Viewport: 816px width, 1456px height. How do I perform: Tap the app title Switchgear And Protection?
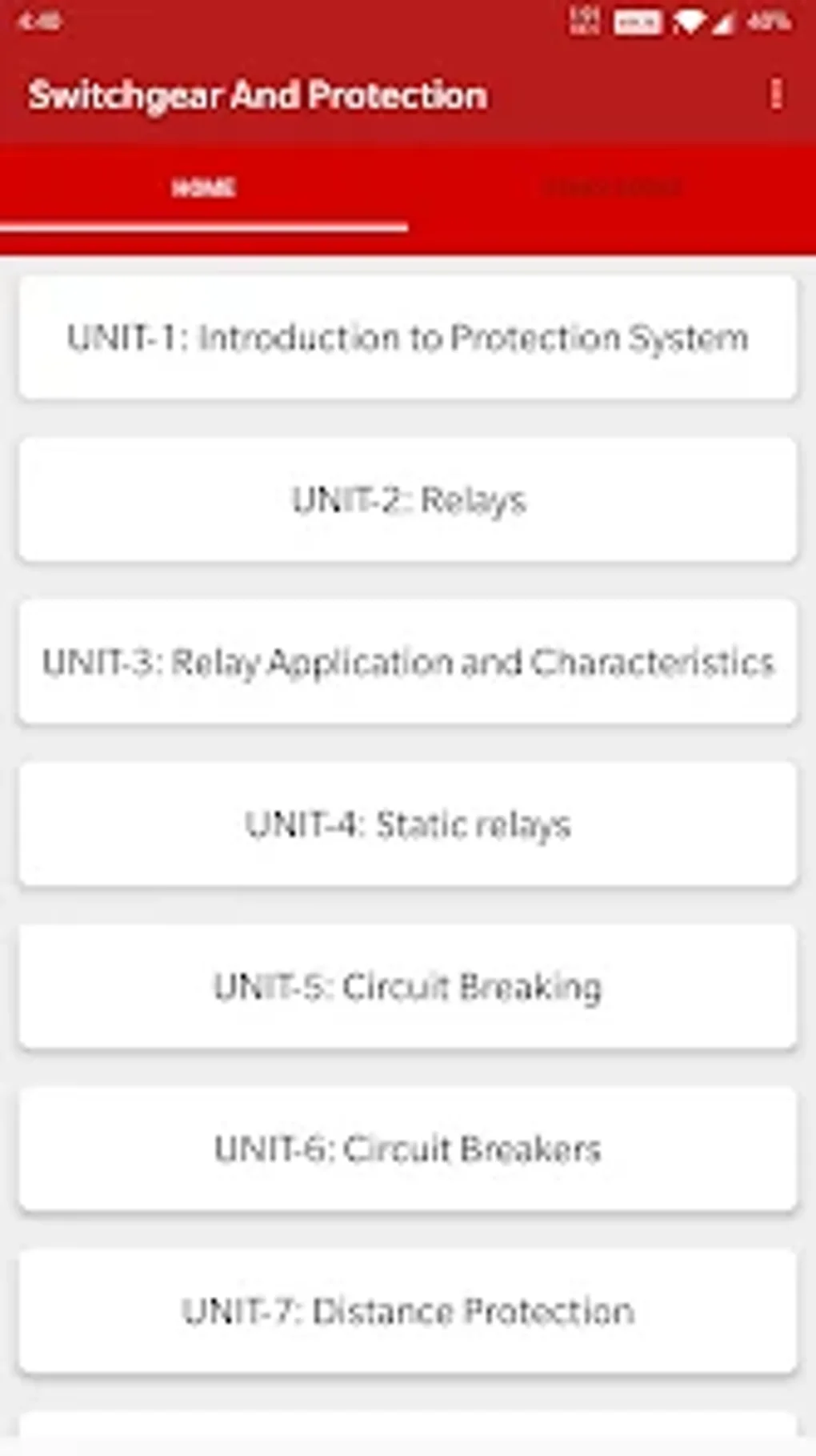pos(258,94)
